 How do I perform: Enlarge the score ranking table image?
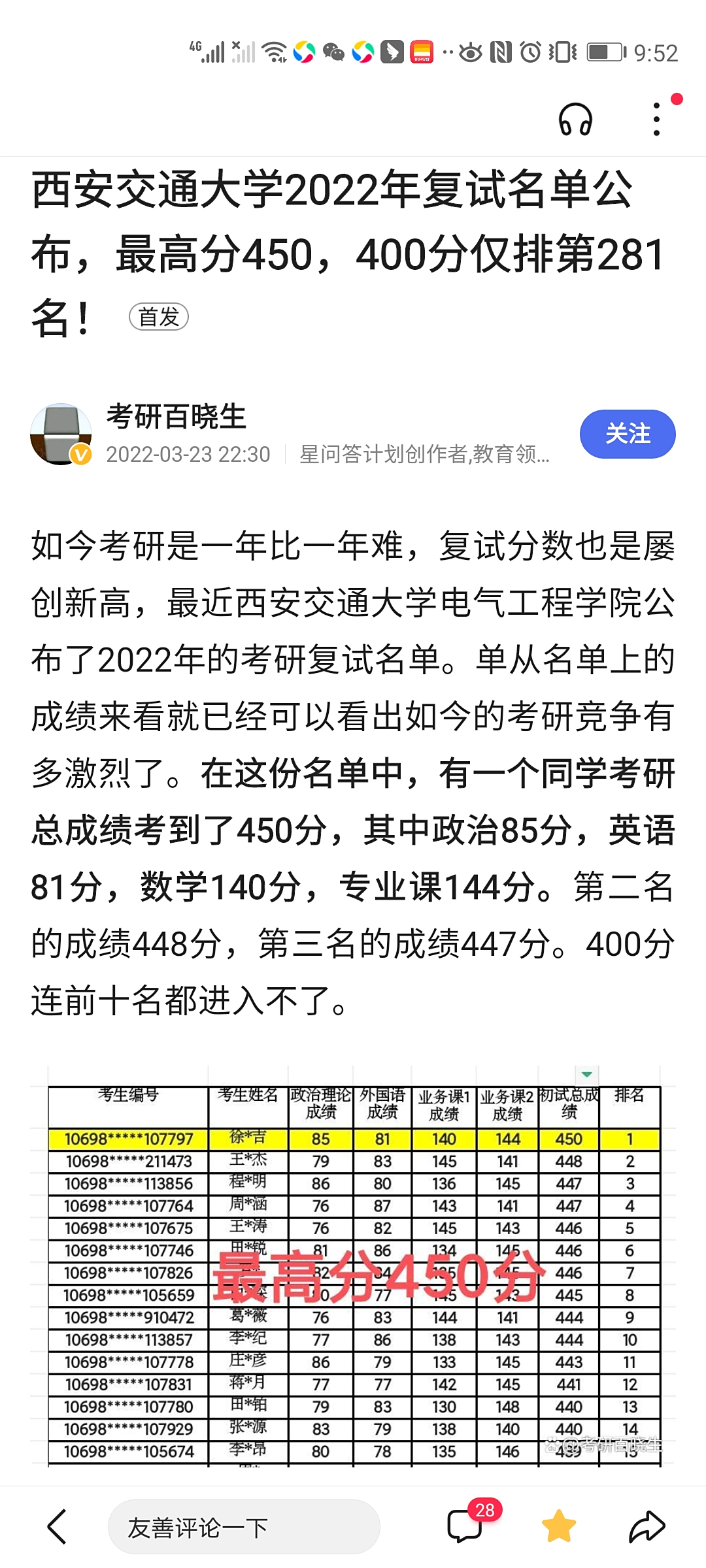[x=353, y=1267]
